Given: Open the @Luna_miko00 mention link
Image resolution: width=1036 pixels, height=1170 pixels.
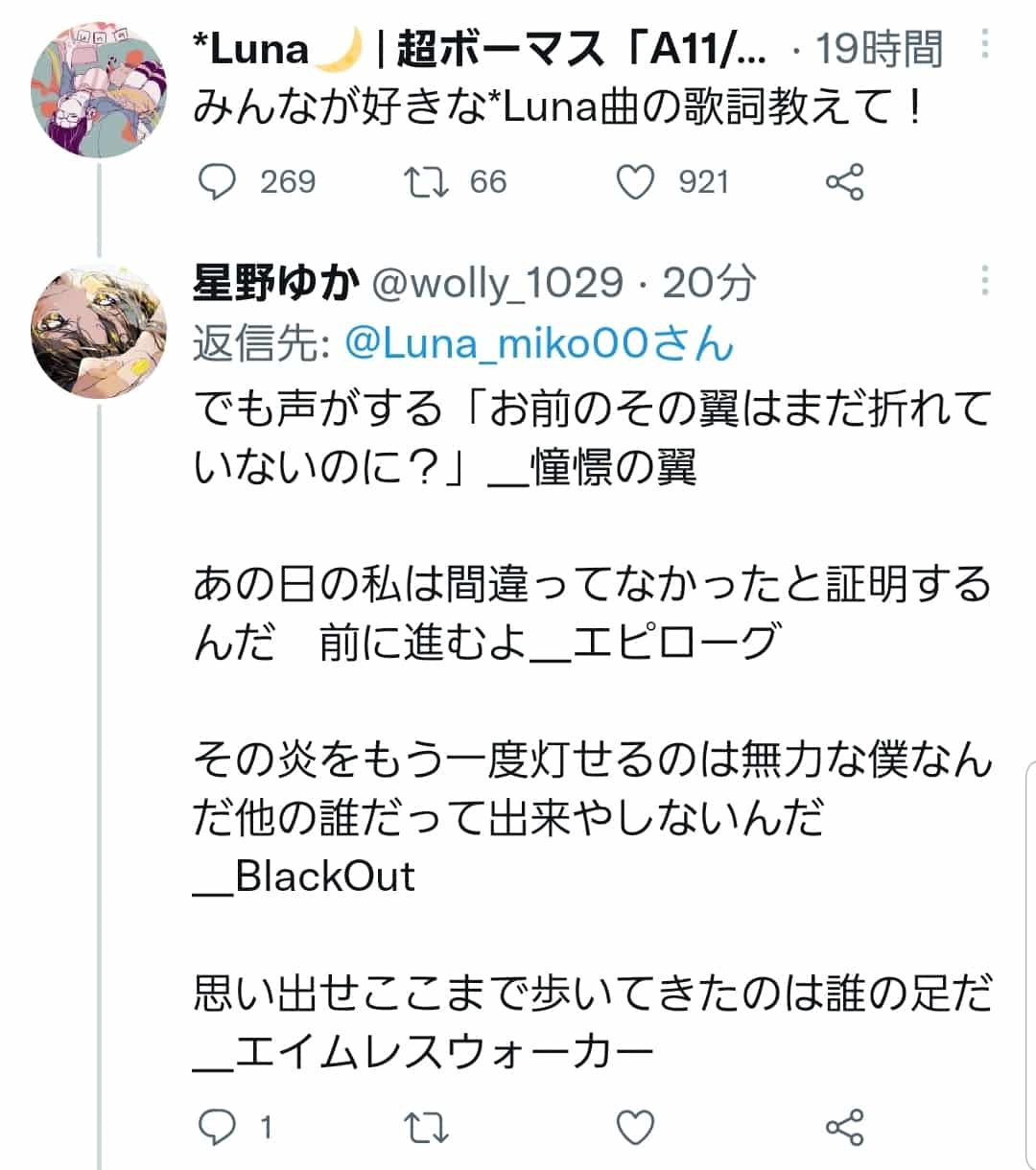Looking at the screenshot, I should point(537,343).
